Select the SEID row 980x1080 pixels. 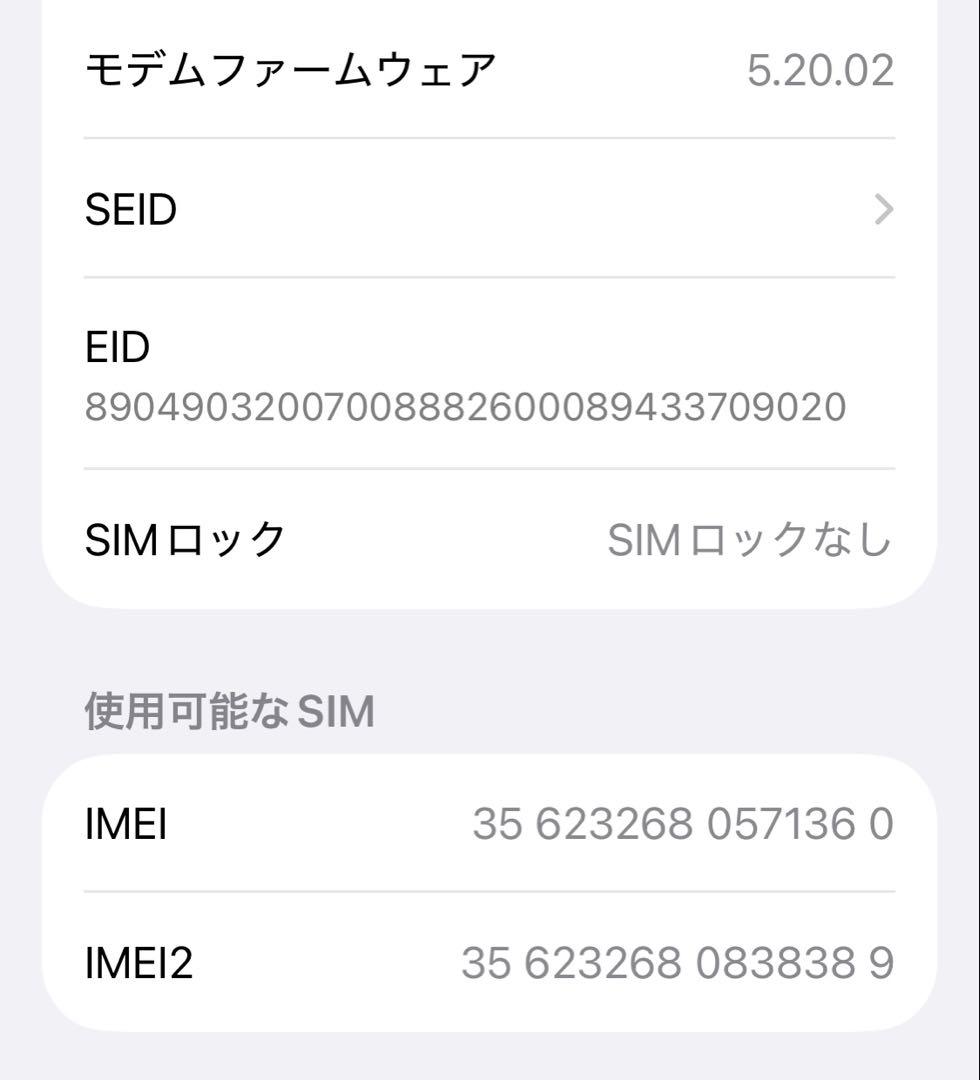point(400,208)
